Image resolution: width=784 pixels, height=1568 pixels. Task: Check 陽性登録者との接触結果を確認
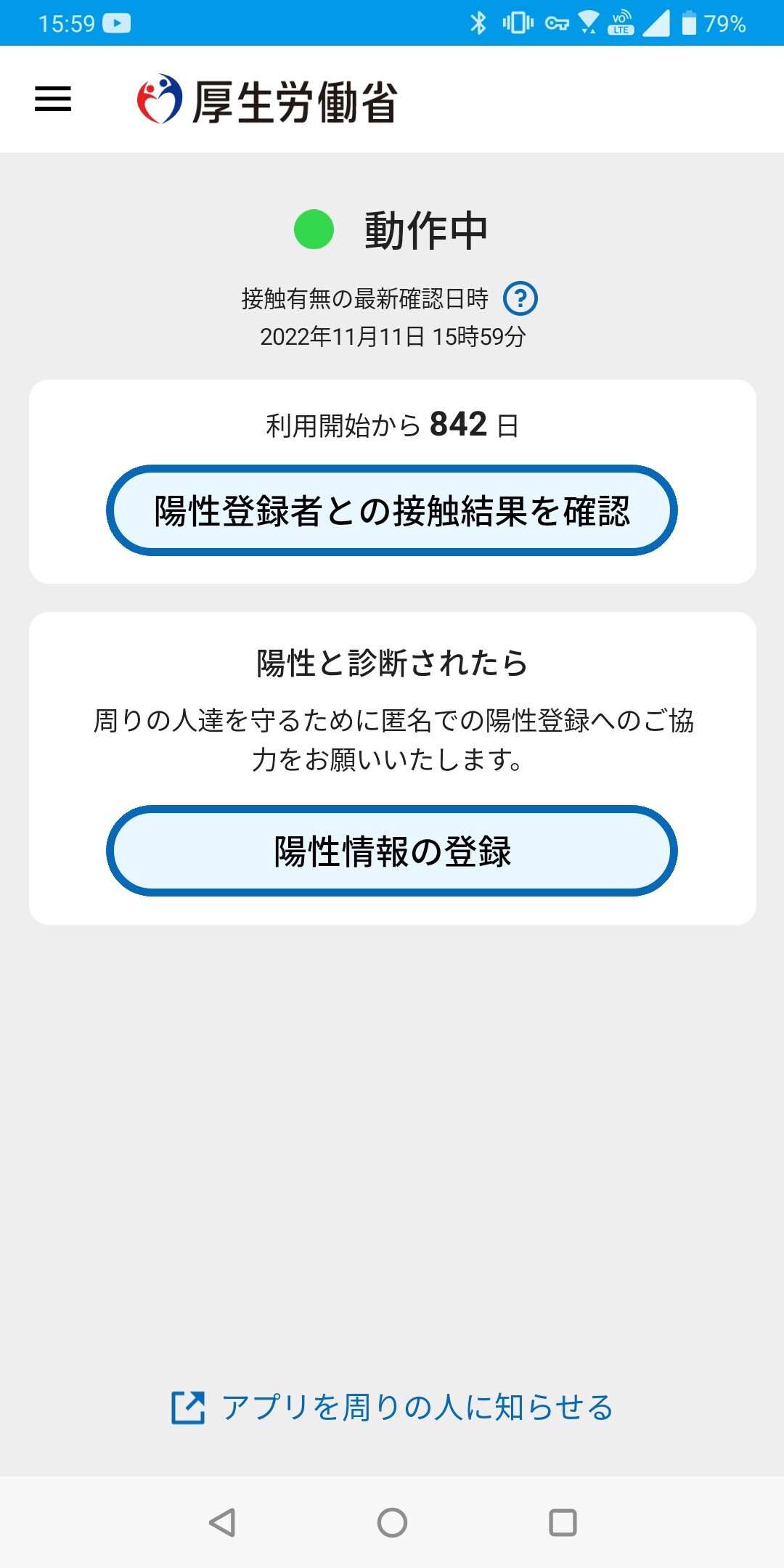point(392,510)
